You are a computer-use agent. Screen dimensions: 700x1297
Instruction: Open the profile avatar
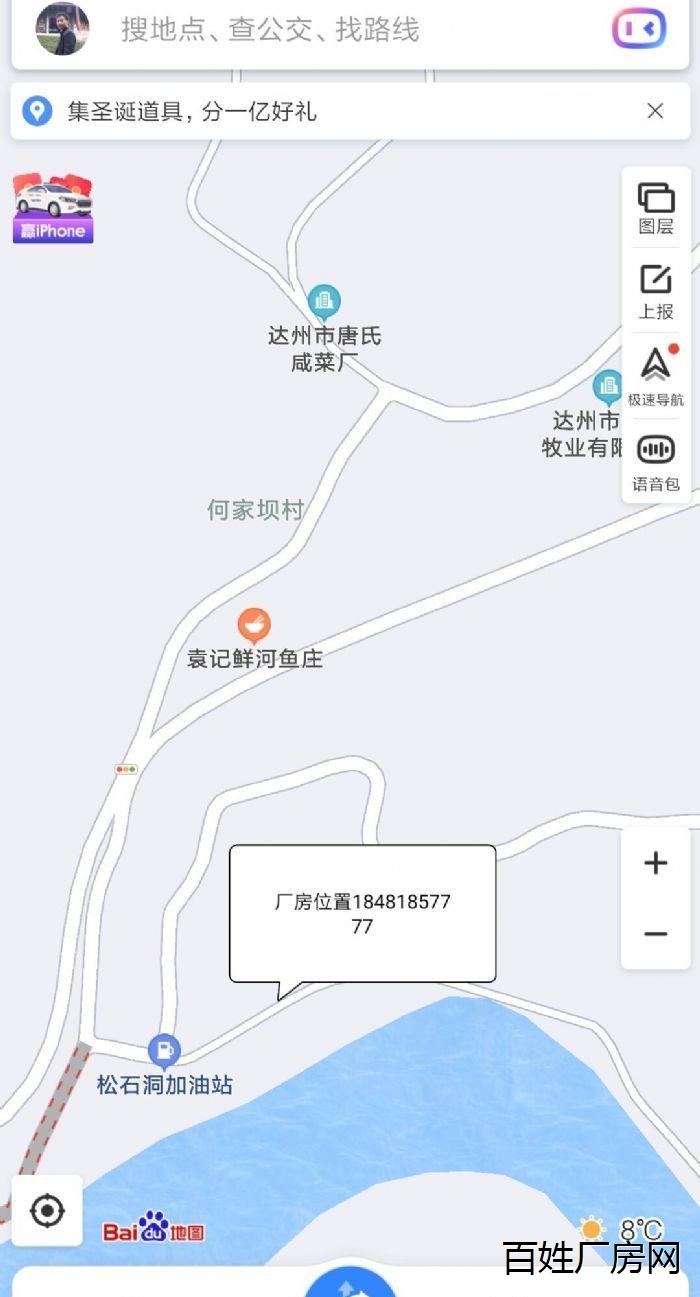click(x=62, y=29)
